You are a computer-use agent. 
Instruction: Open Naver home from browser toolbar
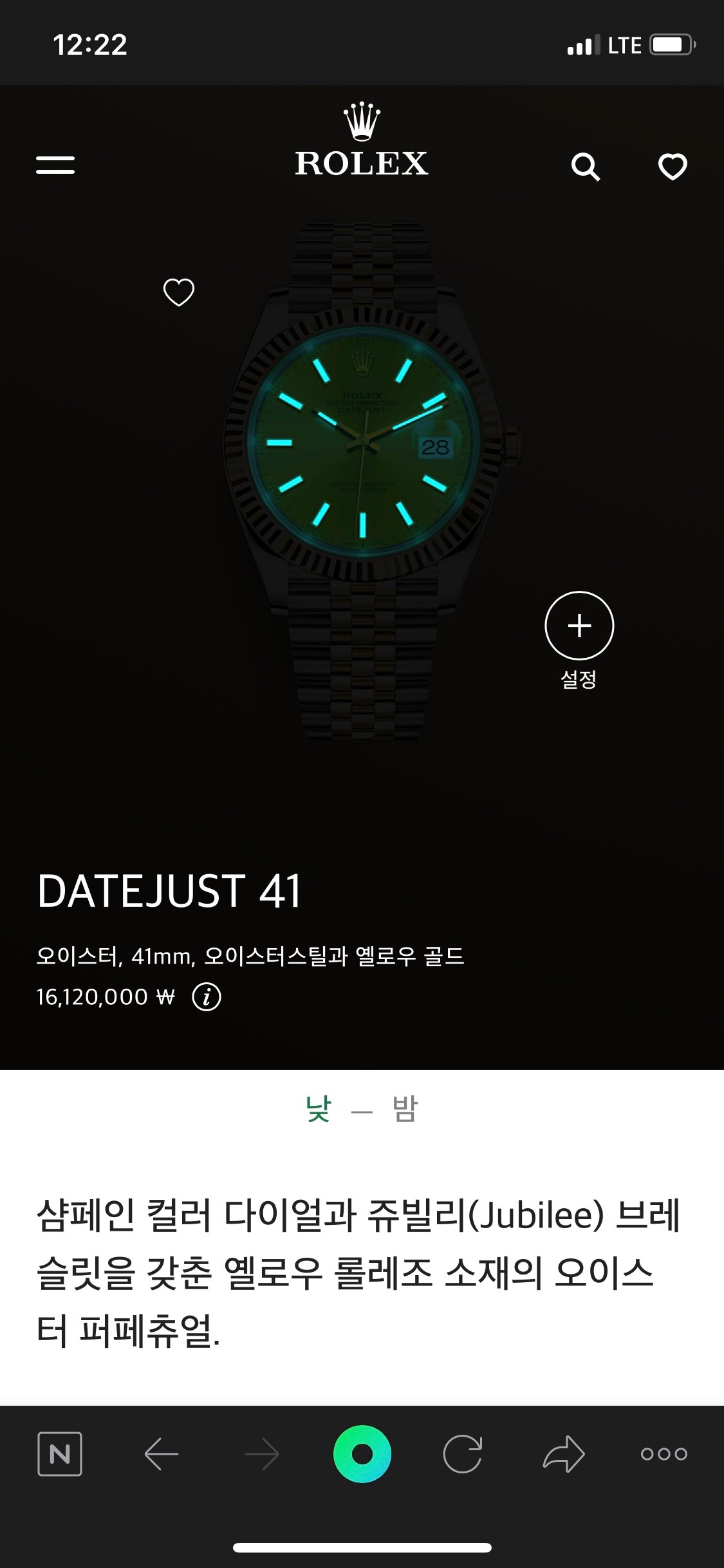60,1454
